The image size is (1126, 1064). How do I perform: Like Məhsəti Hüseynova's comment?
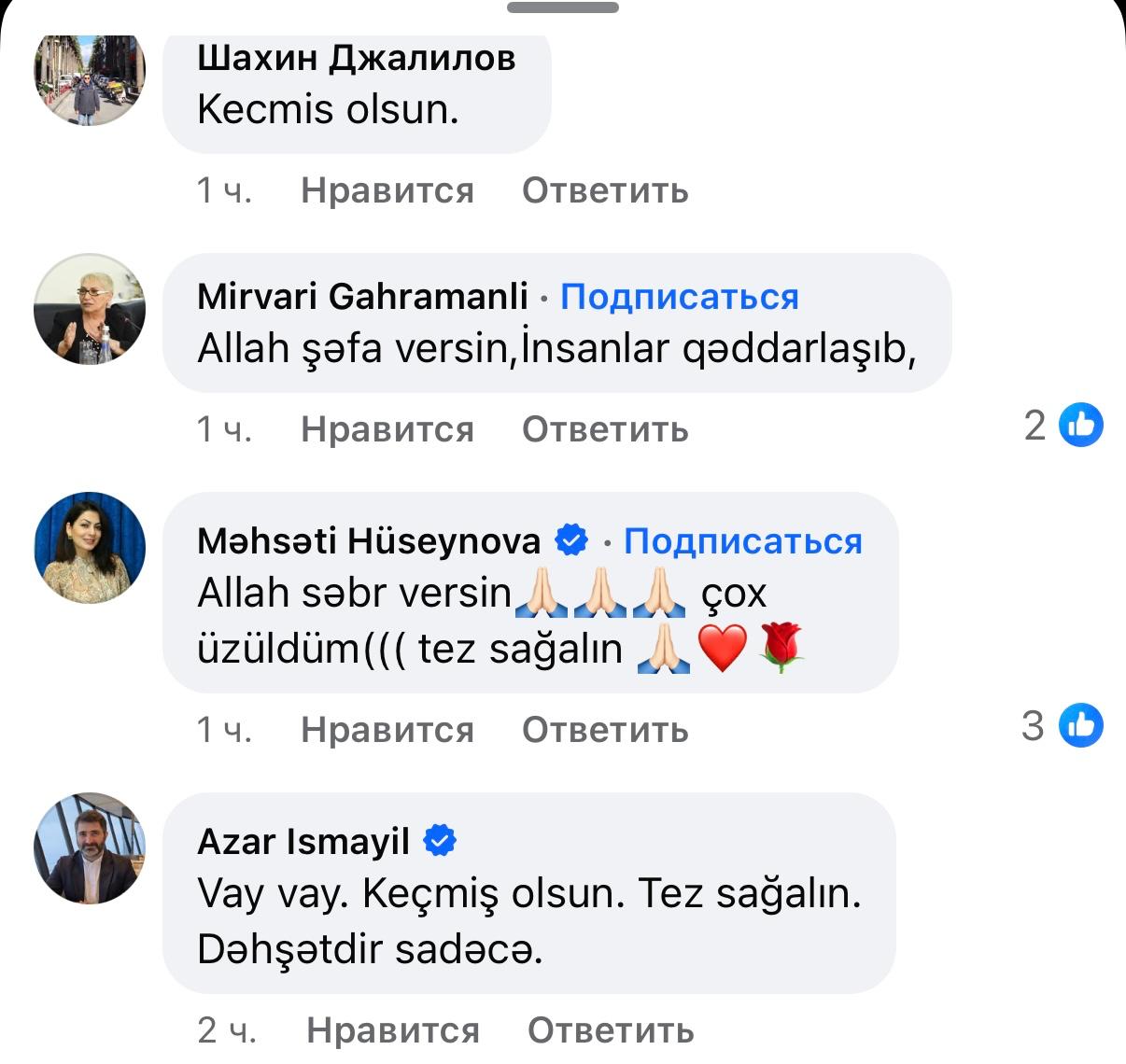[x=387, y=730]
